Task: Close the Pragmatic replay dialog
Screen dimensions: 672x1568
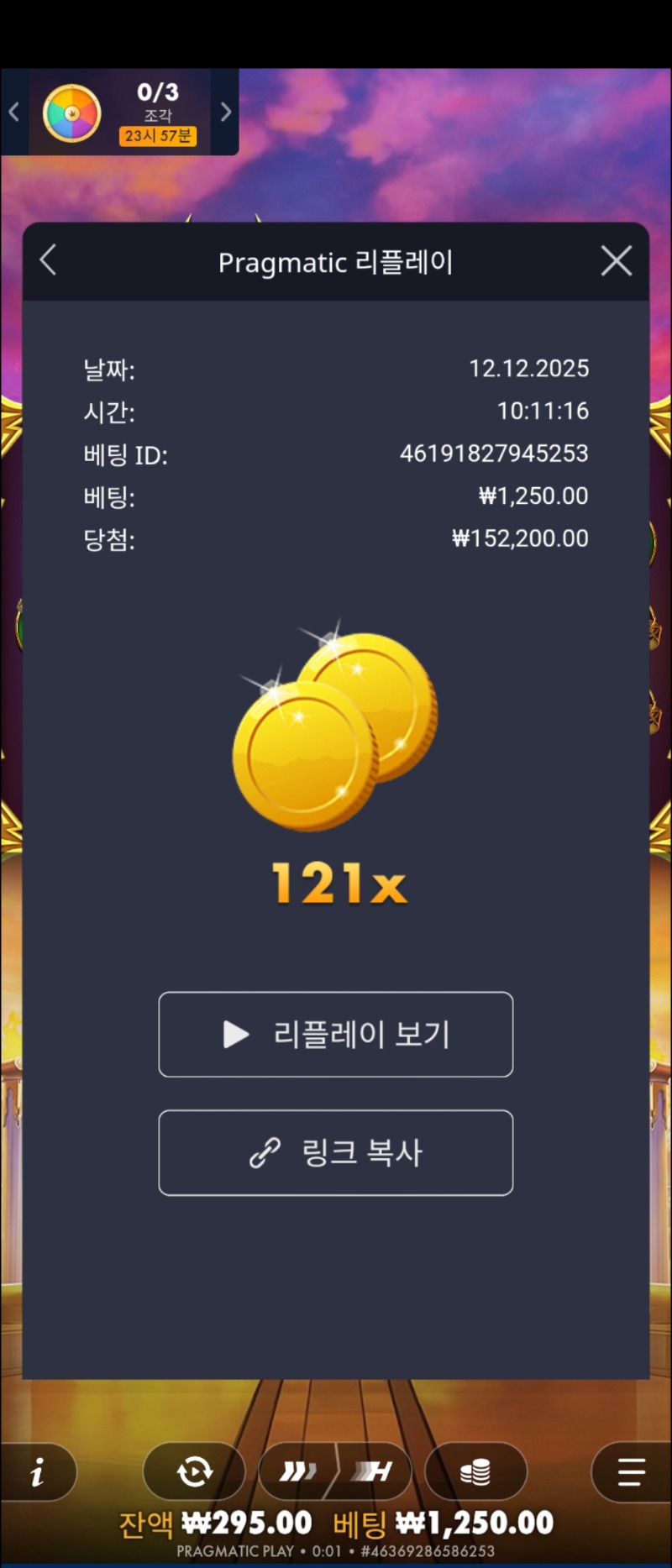Action: (616, 261)
